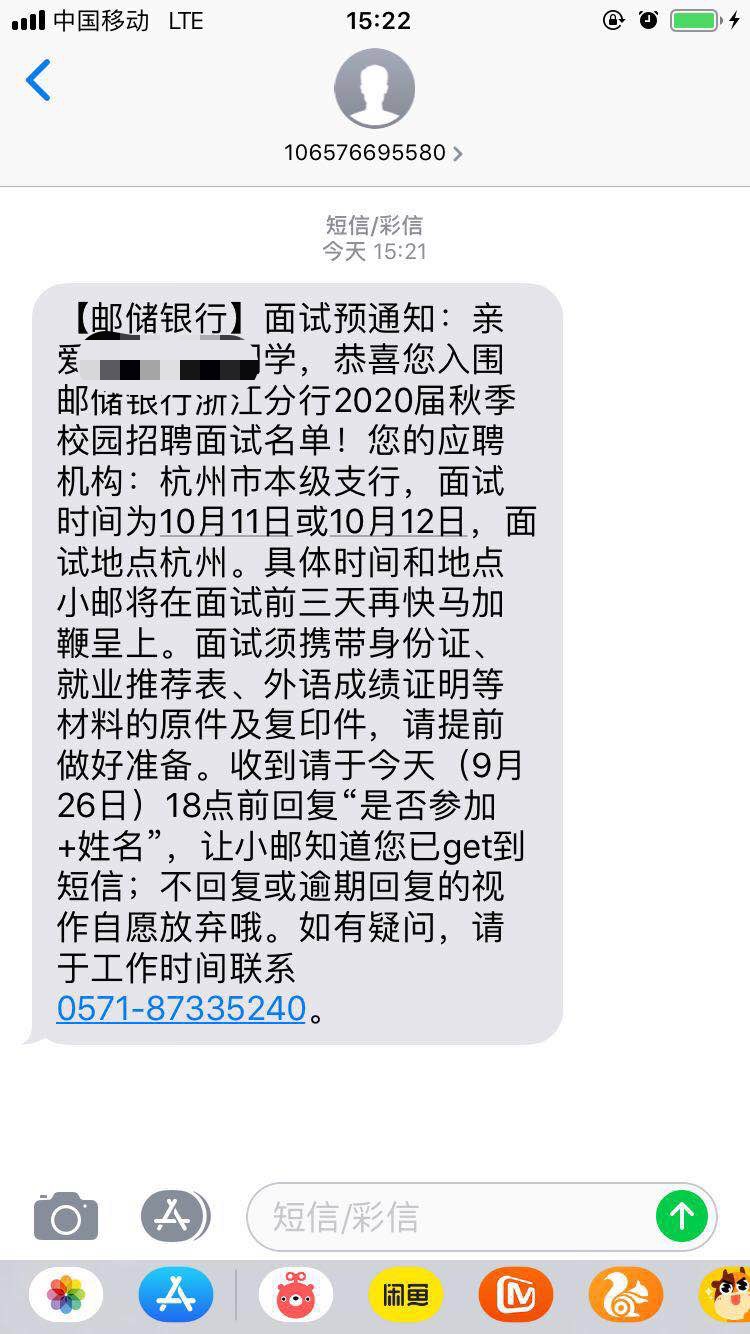
Task: Open the pink bear sticker app
Action: [x=296, y=1296]
